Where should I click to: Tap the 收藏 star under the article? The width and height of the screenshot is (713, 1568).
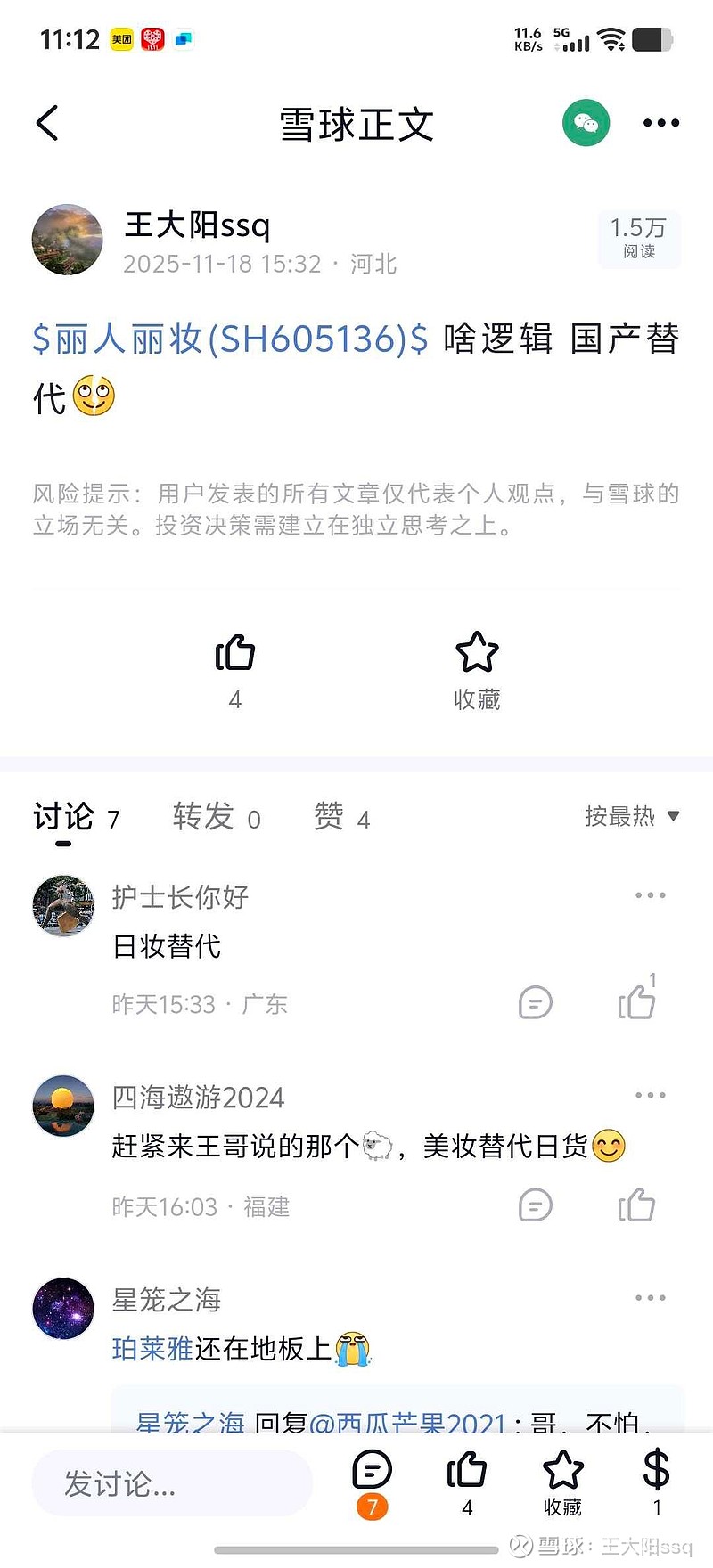pos(477,655)
